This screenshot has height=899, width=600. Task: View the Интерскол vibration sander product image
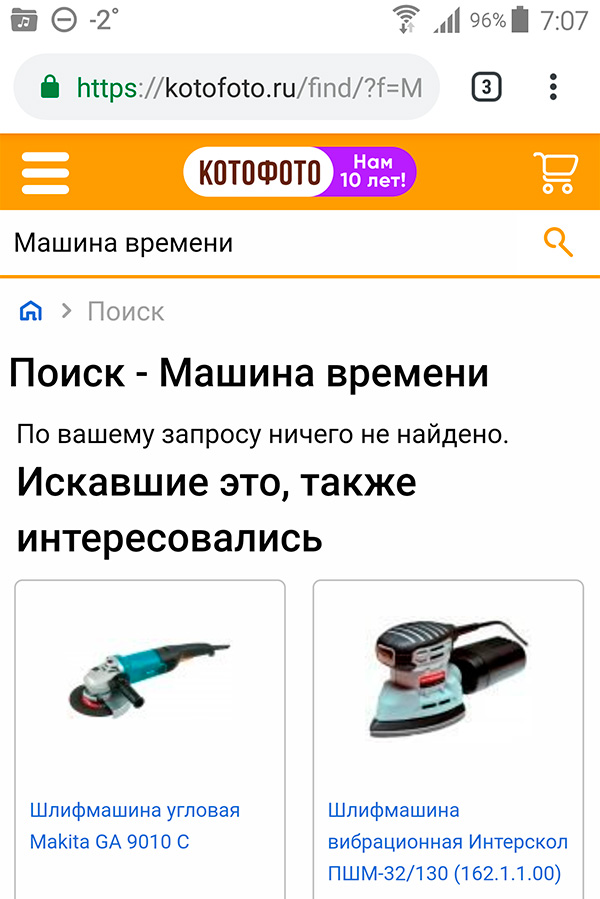pos(448,676)
